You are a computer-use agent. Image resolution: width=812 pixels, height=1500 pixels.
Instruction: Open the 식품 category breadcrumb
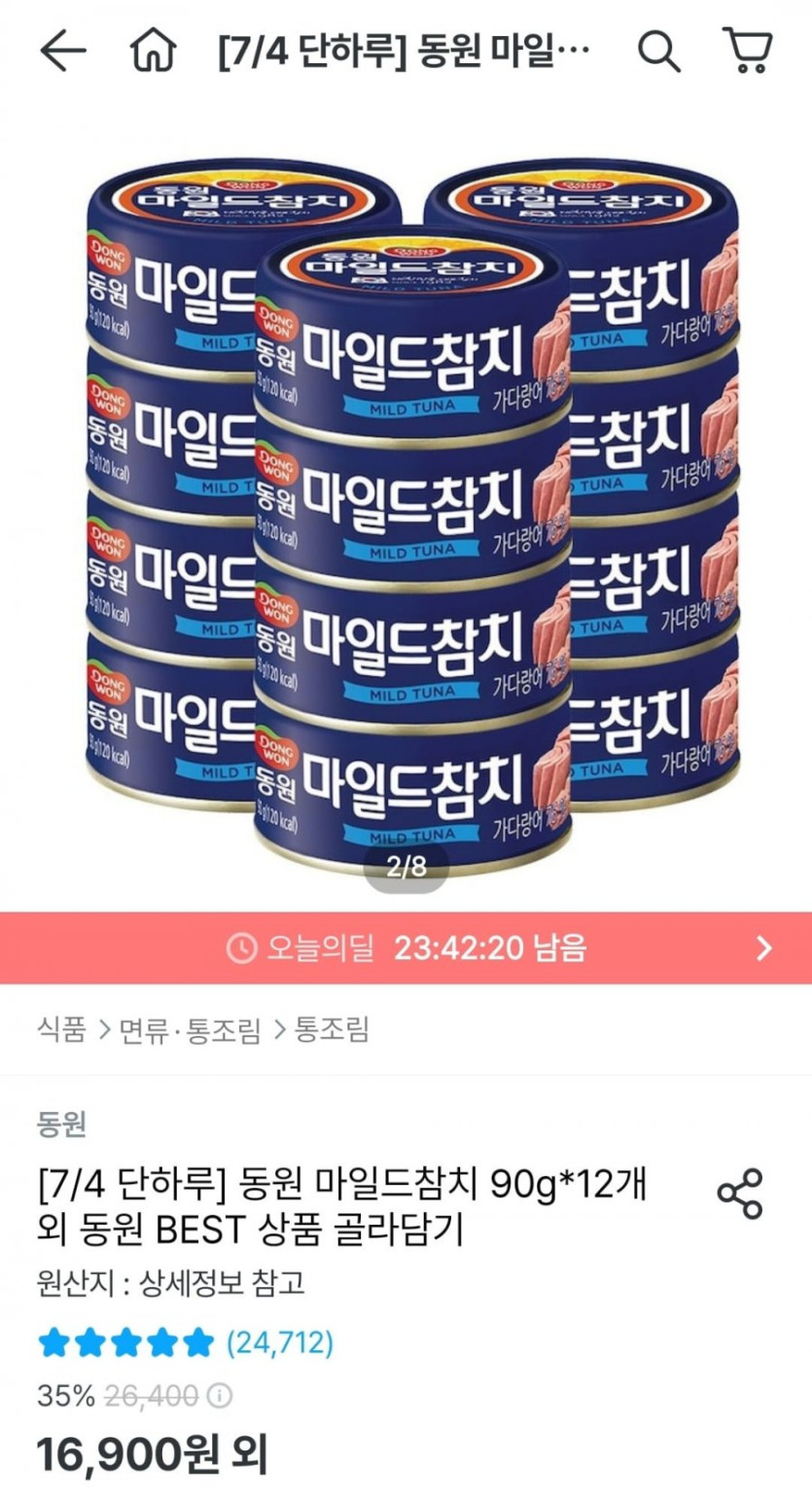61,1029
